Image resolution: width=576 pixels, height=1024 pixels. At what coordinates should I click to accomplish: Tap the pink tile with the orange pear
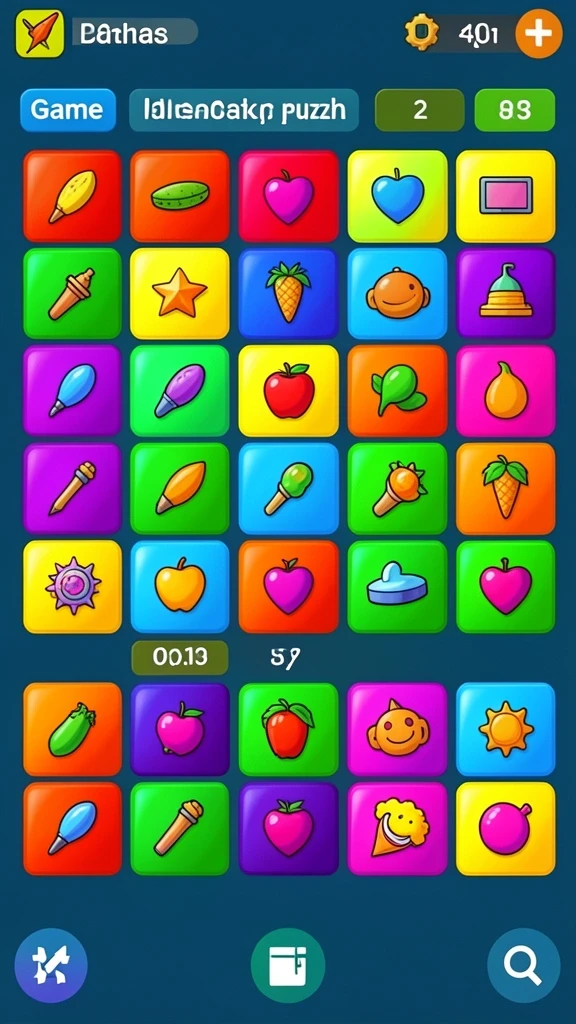pyautogui.click(x=505, y=391)
